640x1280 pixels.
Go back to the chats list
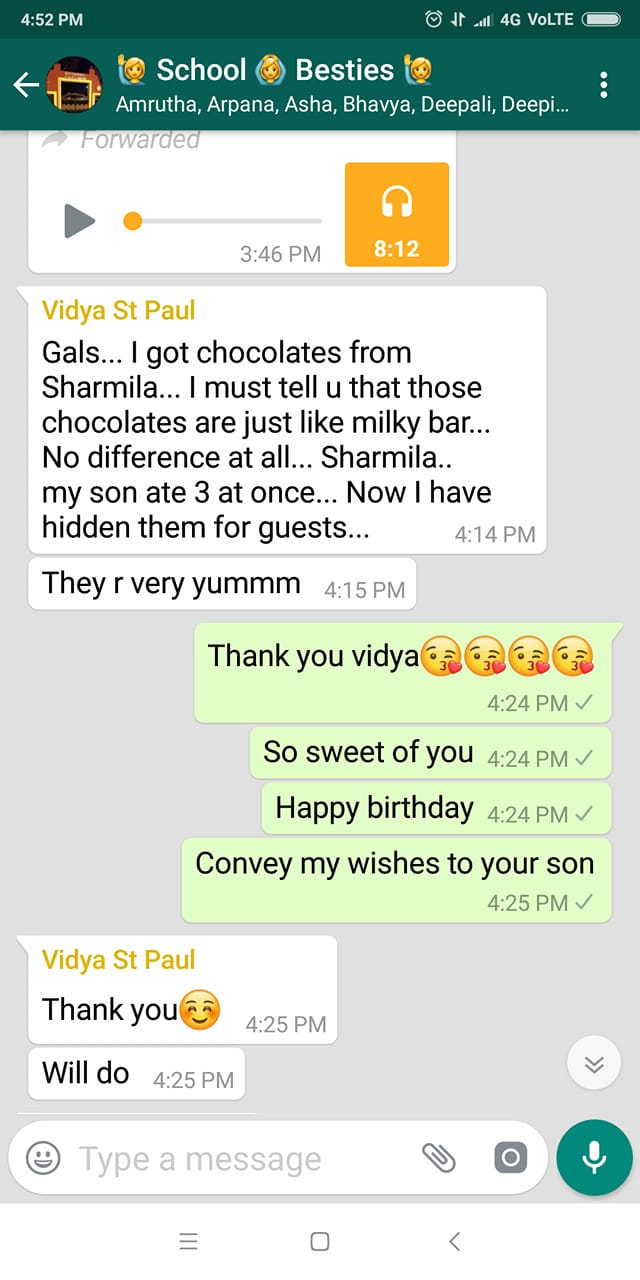[26, 85]
